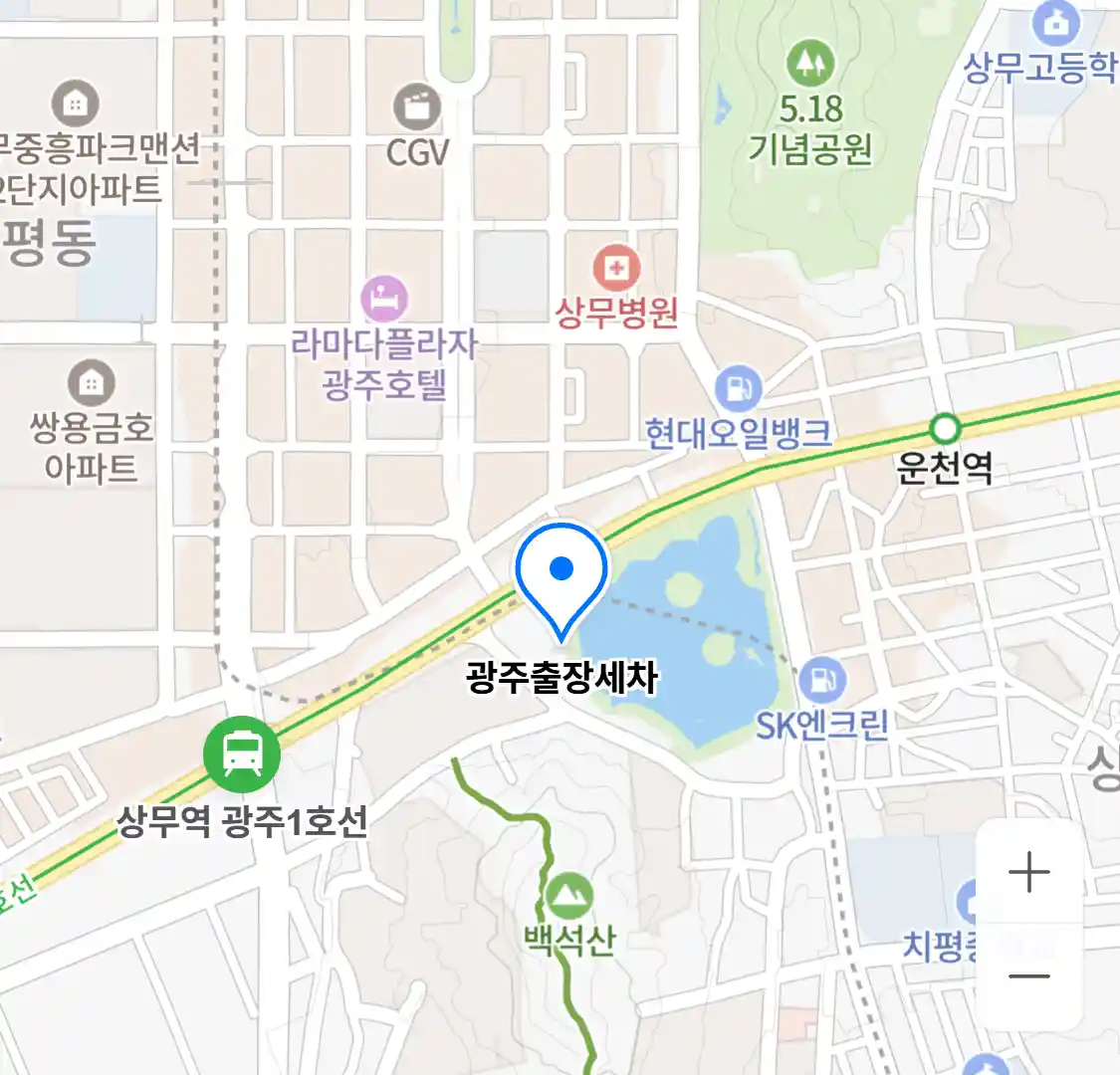This screenshot has width=1120, height=1075.
Task: Tap the 5.18 기념공원 park marker
Action: click(810, 64)
